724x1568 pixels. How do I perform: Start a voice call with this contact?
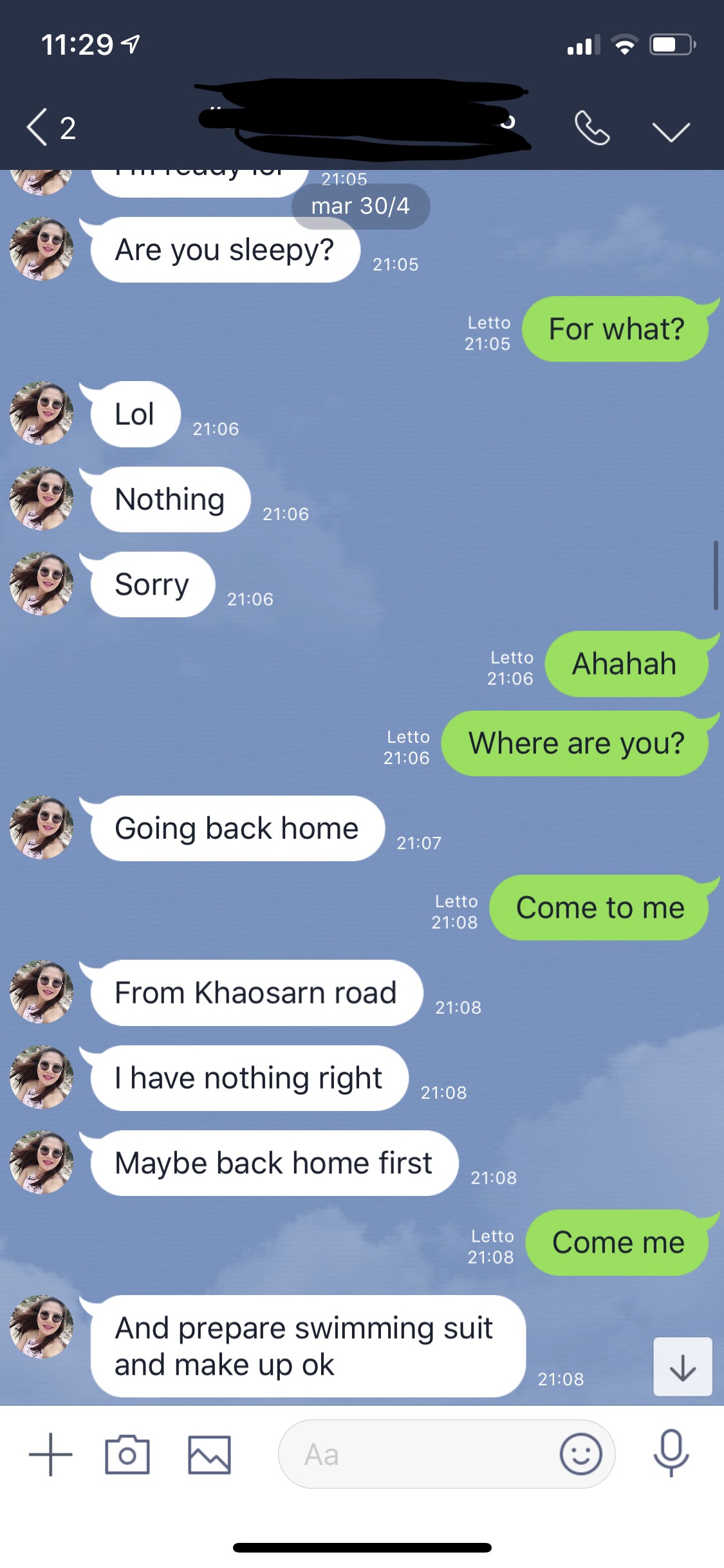591,128
